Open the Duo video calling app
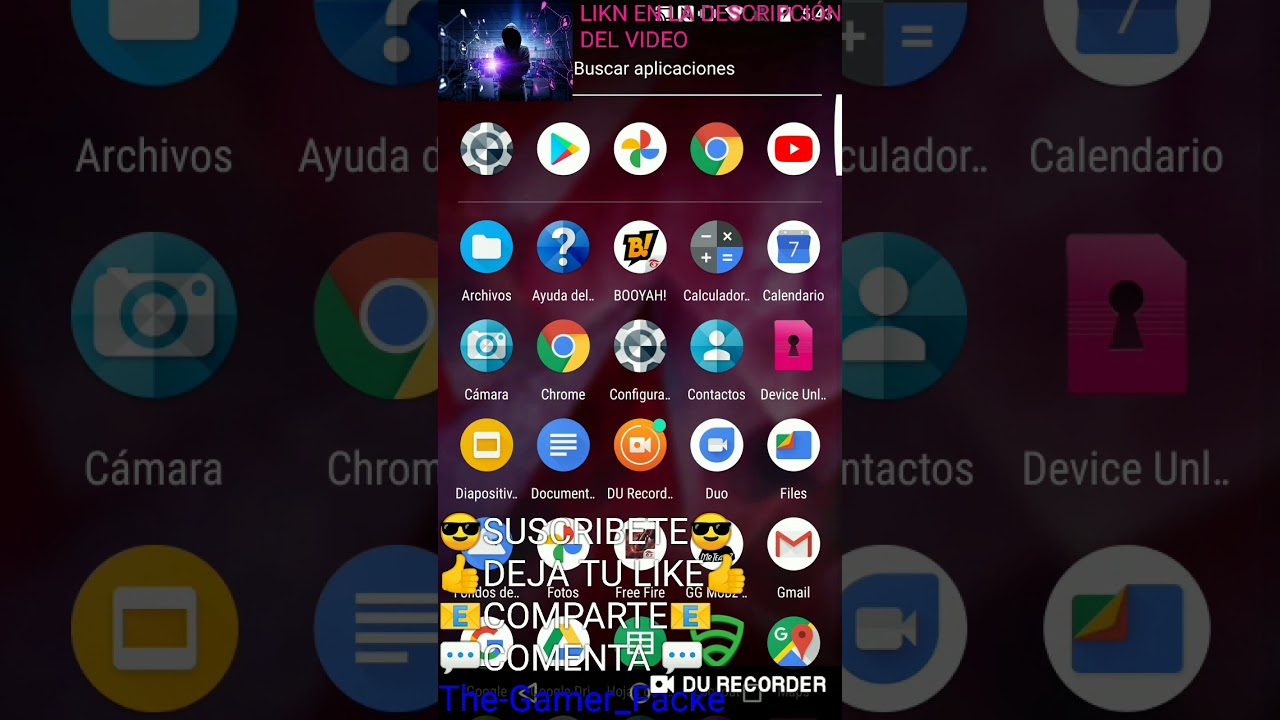 (716, 446)
